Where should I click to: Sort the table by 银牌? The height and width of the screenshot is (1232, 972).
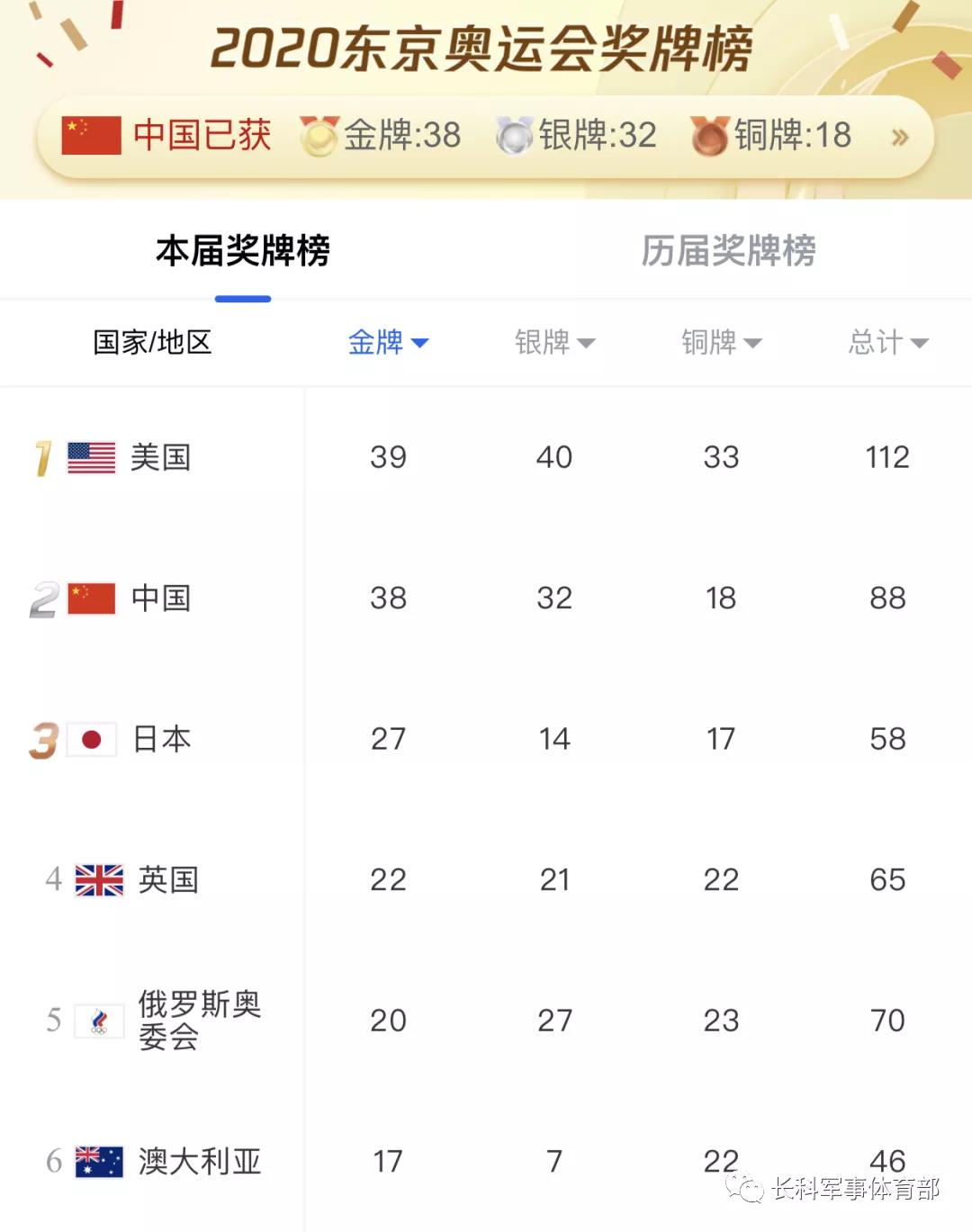(x=554, y=343)
